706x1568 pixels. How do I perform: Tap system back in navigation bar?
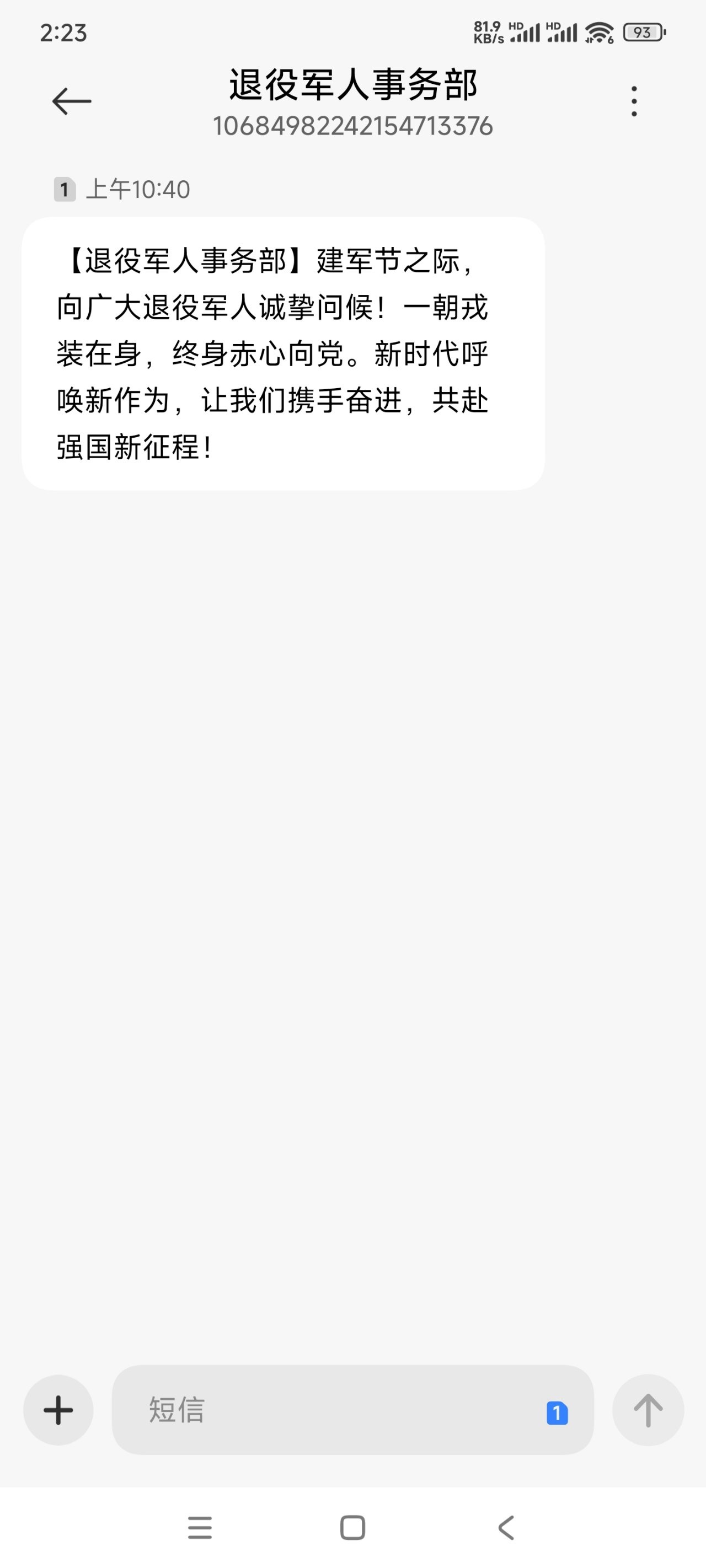tap(506, 1528)
